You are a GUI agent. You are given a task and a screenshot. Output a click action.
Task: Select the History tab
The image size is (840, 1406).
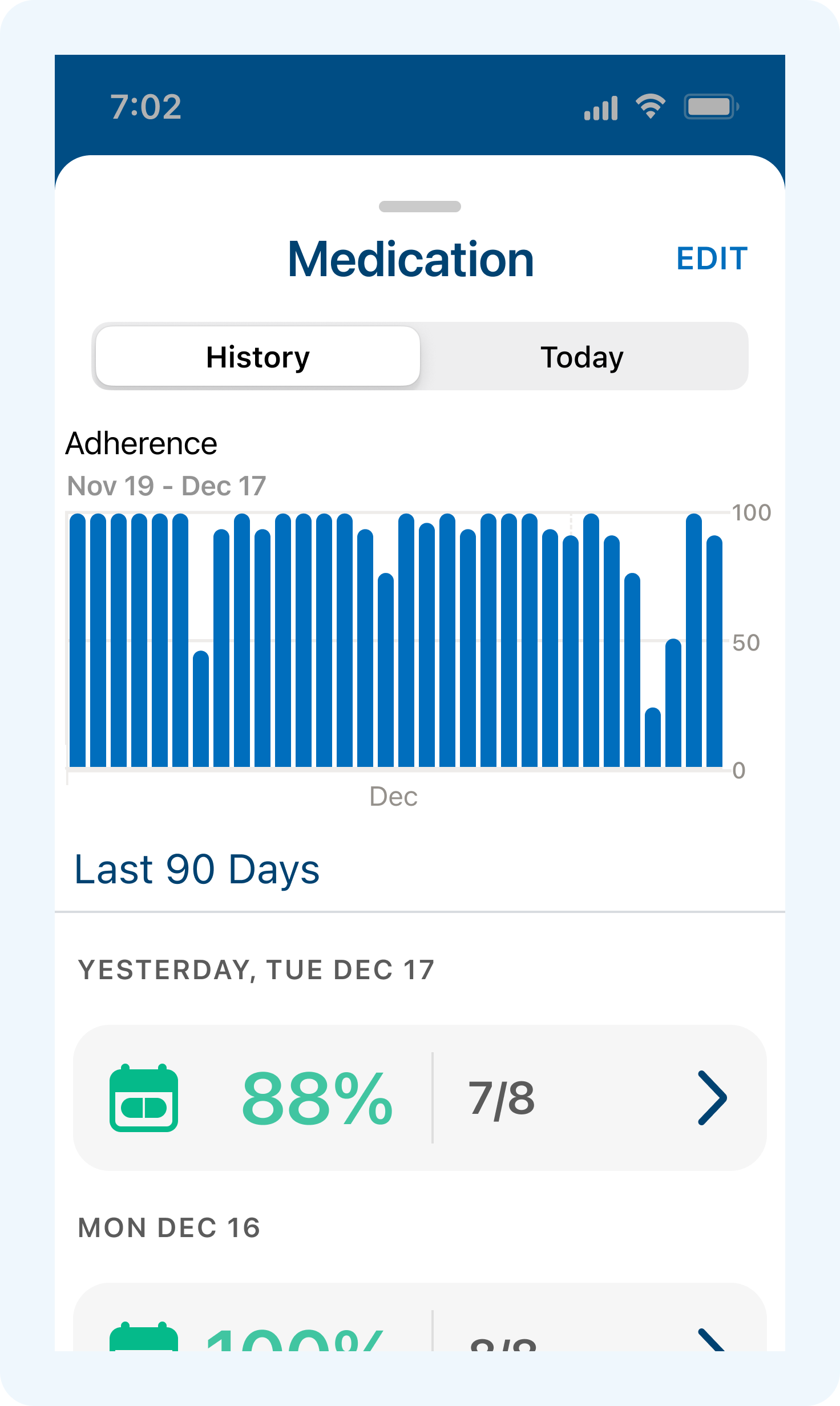(x=258, y=357)
